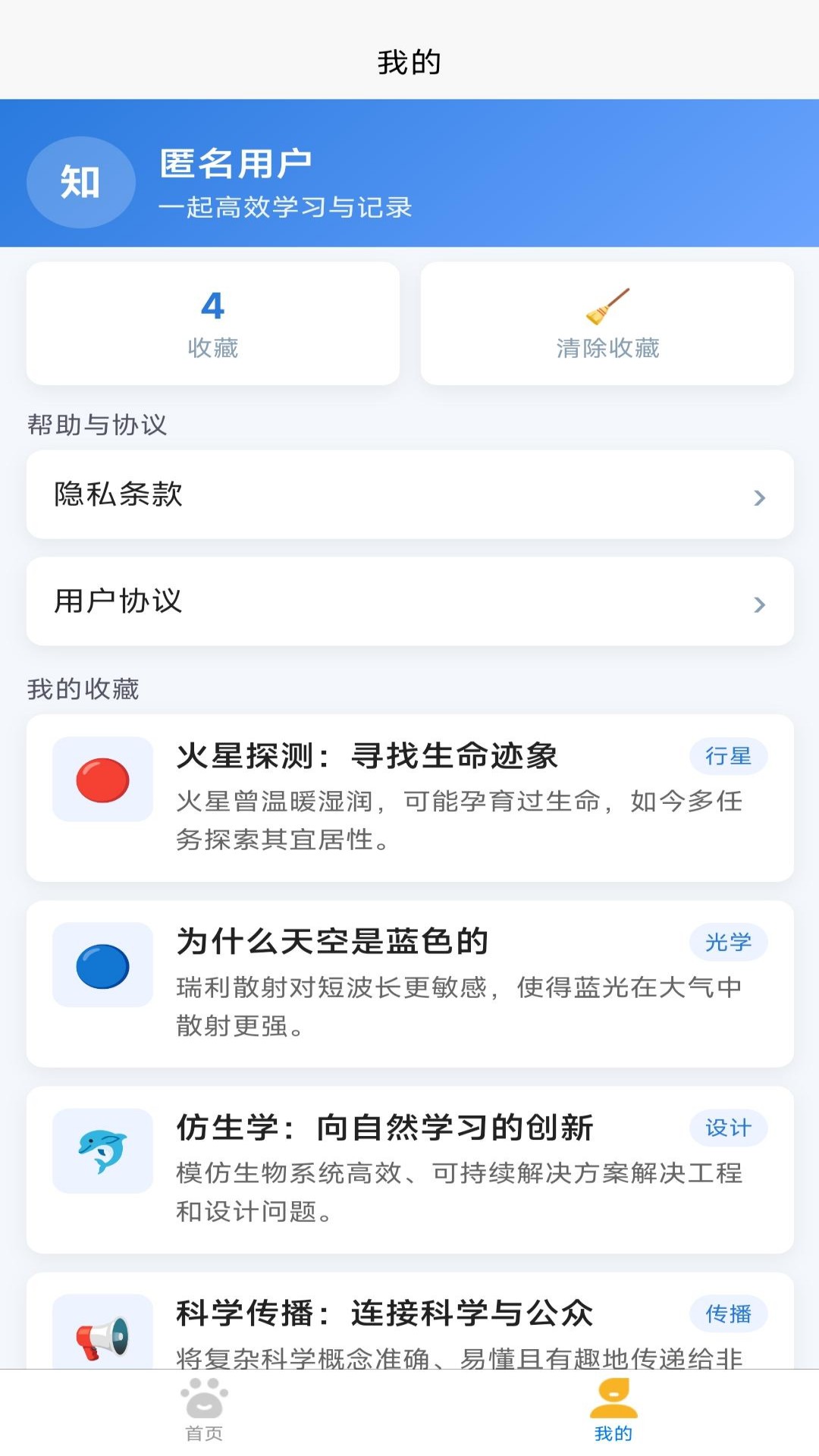Open the 隐私条款 chevron arrow
This screenshot has height=1456, width=819.
point(759,496)
